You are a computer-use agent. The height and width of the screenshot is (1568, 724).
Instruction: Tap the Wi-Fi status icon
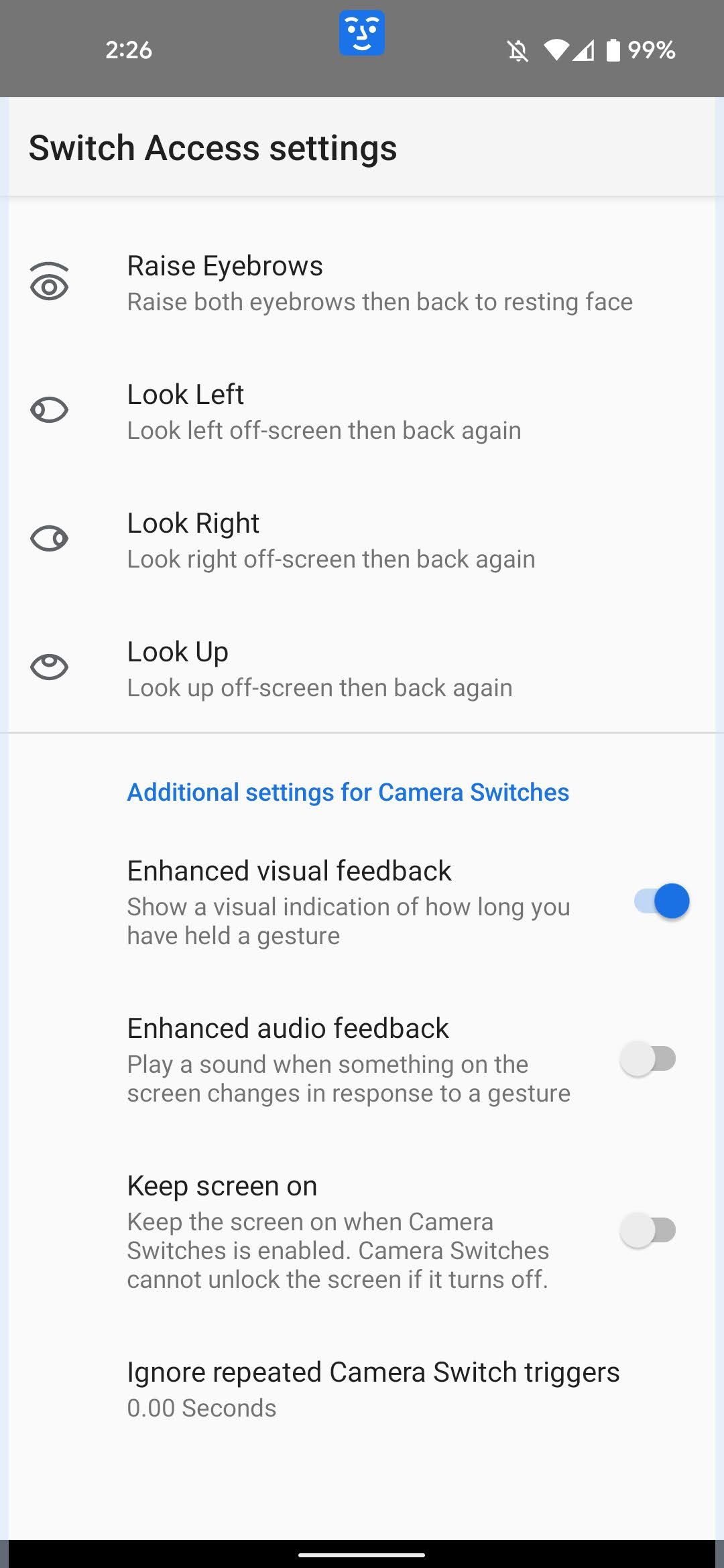(558, 50)
